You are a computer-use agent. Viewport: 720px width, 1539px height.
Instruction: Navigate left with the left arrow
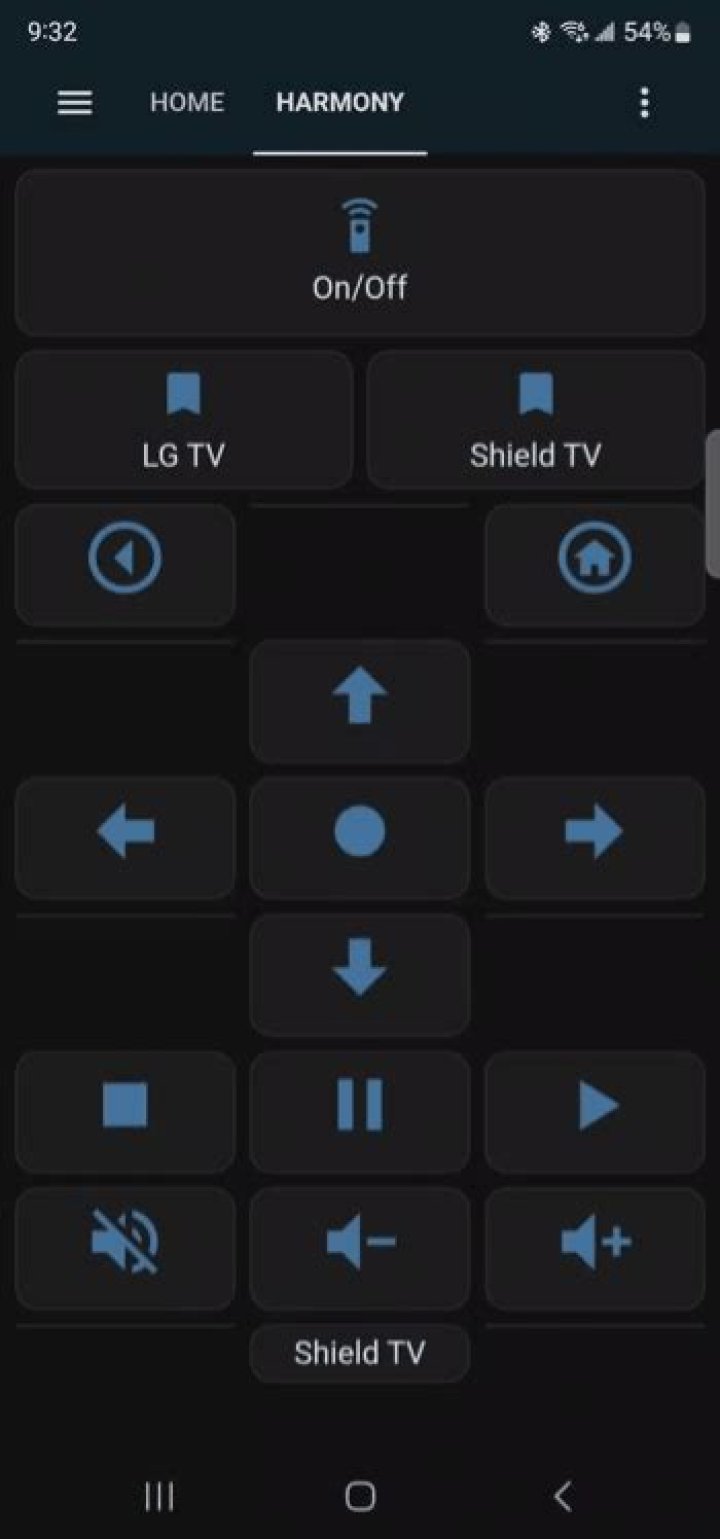pyautogui.click(x=125, y=834)
